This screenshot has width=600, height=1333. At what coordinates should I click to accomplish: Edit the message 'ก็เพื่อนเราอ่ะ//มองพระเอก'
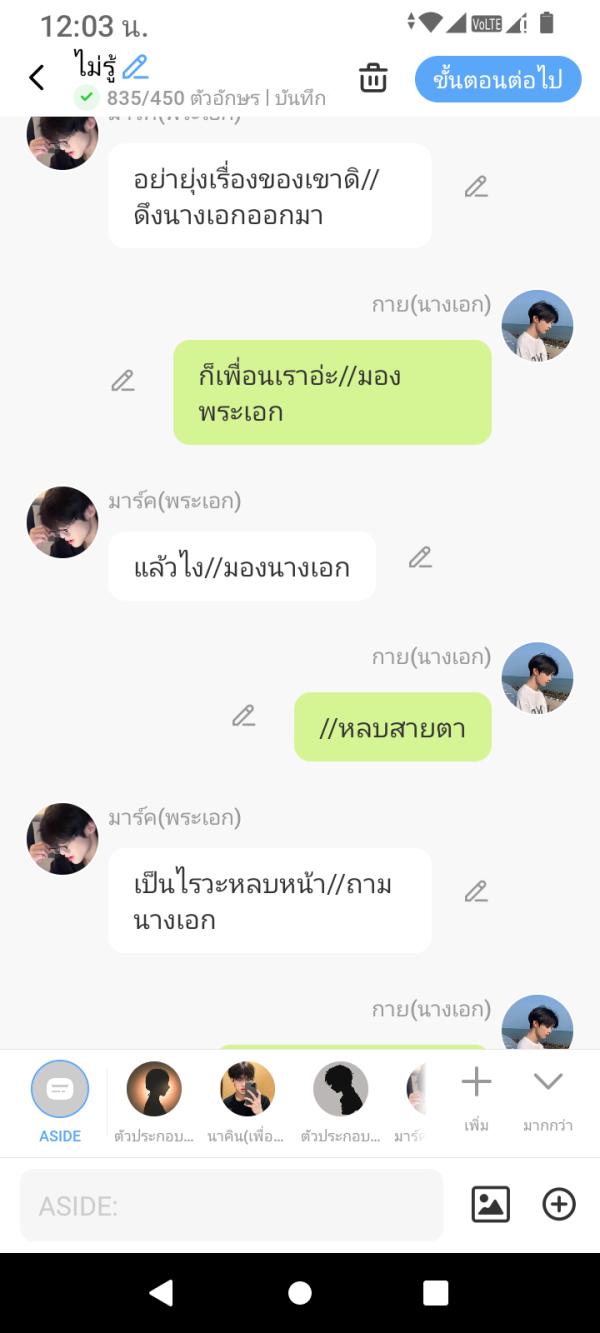click(x=123, y=381)
